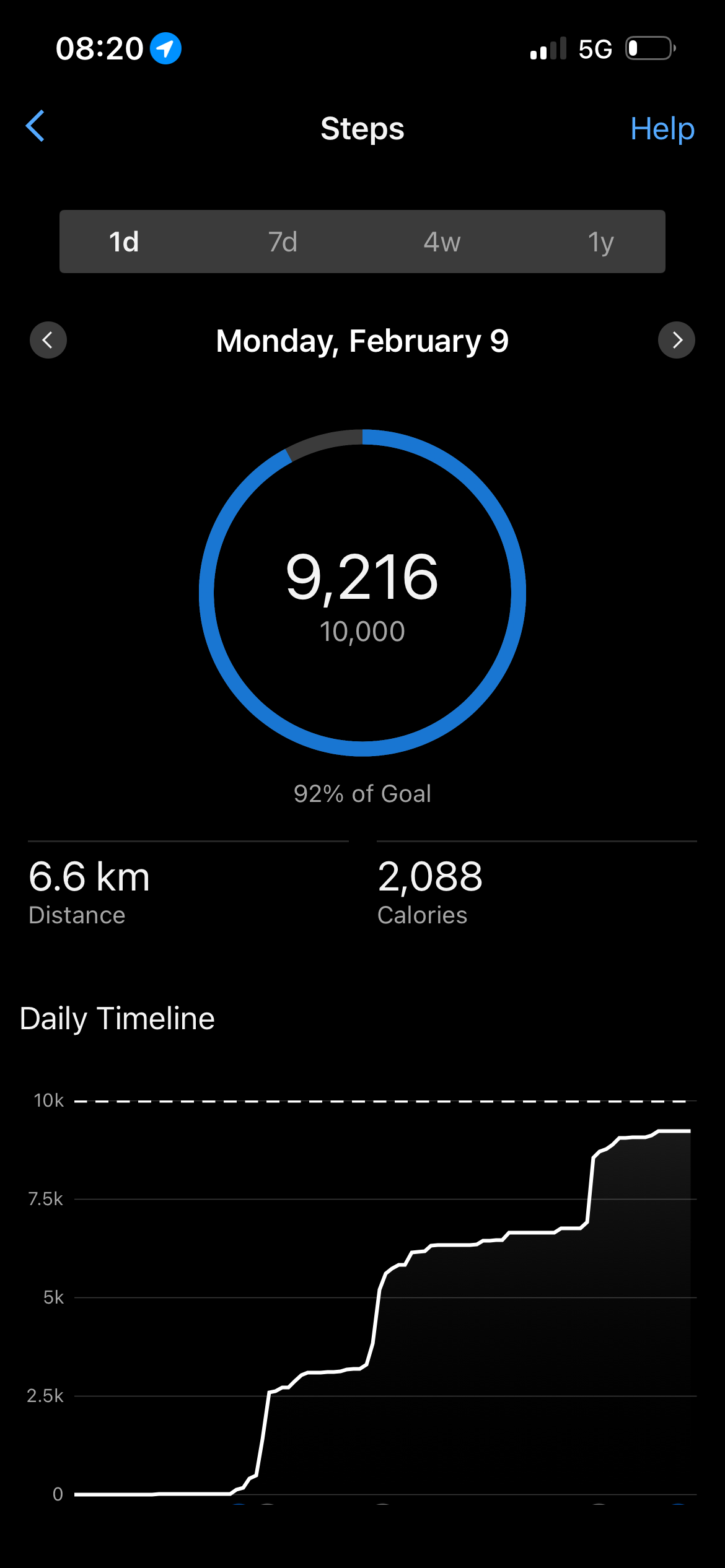Select the 1d time range
This screenshot has height=1568, width=725.
click(x=124, y=242)
